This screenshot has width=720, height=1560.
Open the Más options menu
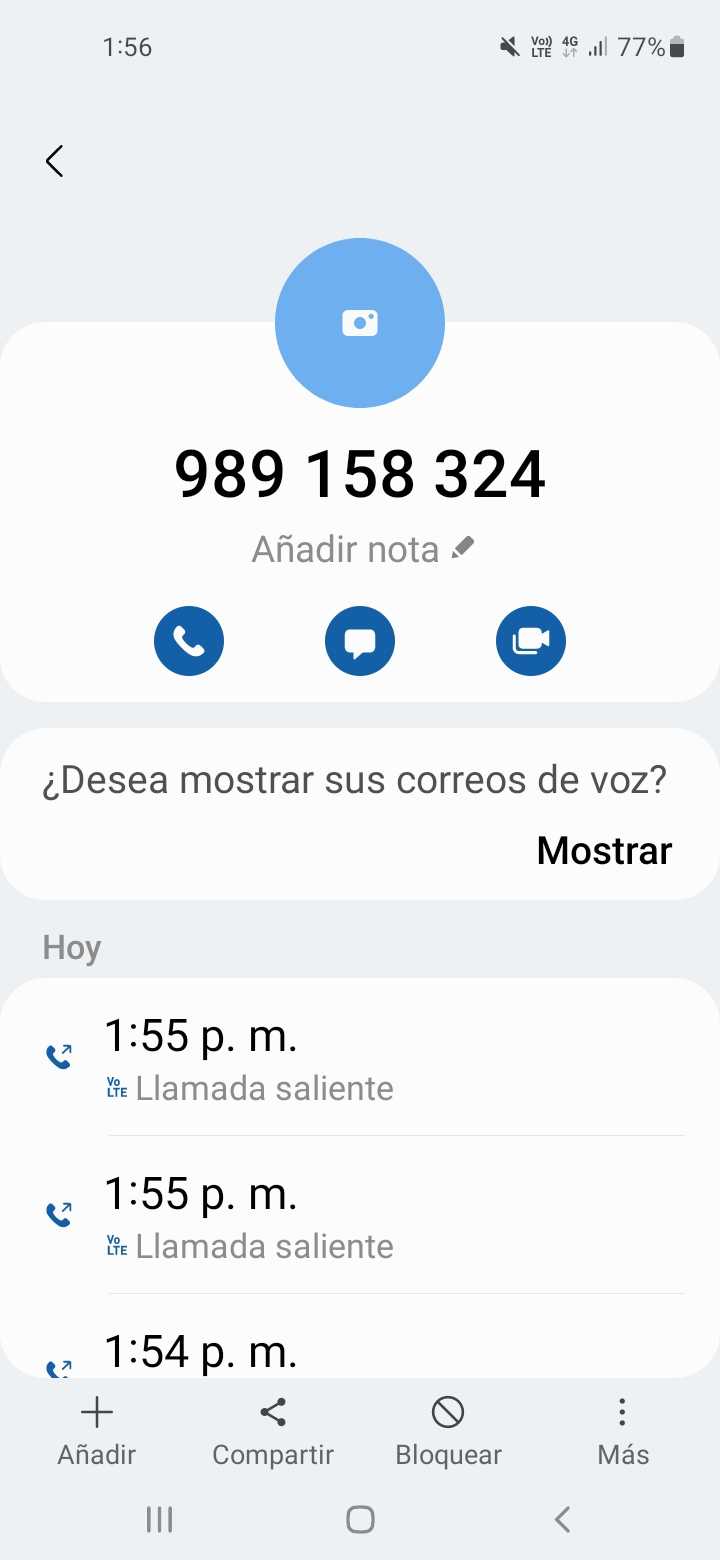[x=623, y=1431]
